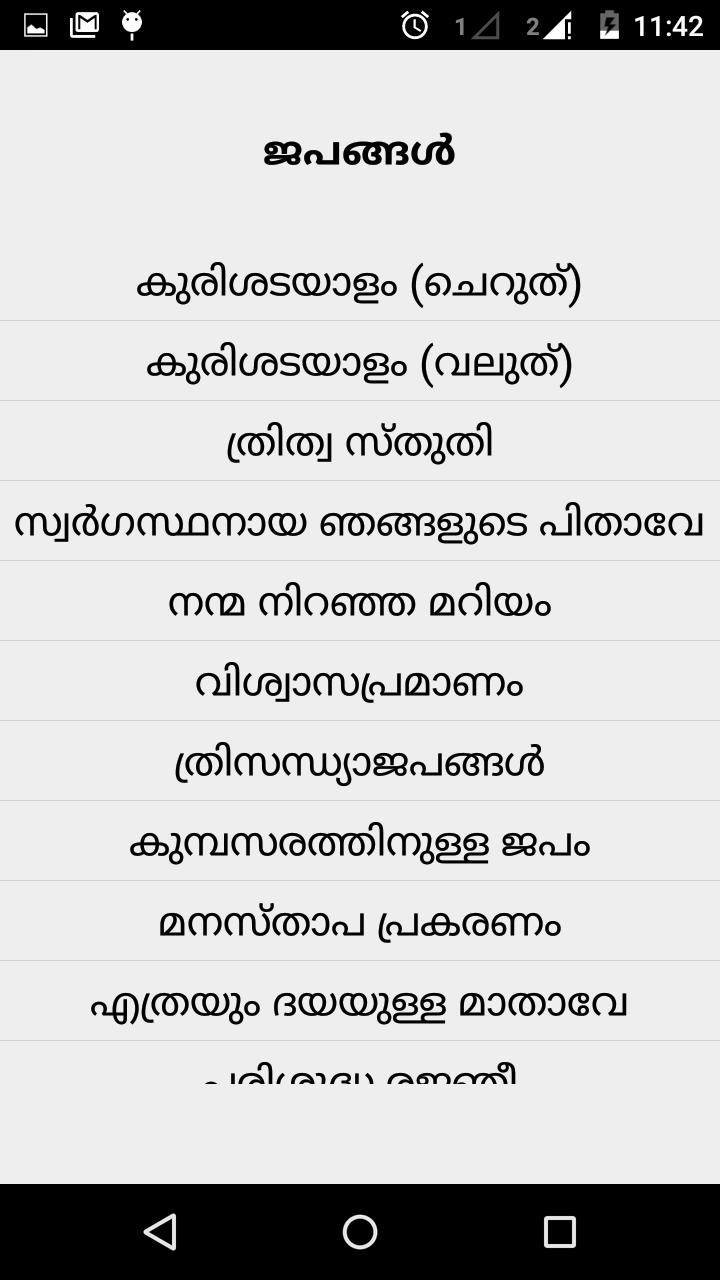Image resolution: width=720 pixels, height=1280 pixels.
Task: Open കുമ്പസരത്തിനുള്ള ജപം prayer
Action: [360, 842]
